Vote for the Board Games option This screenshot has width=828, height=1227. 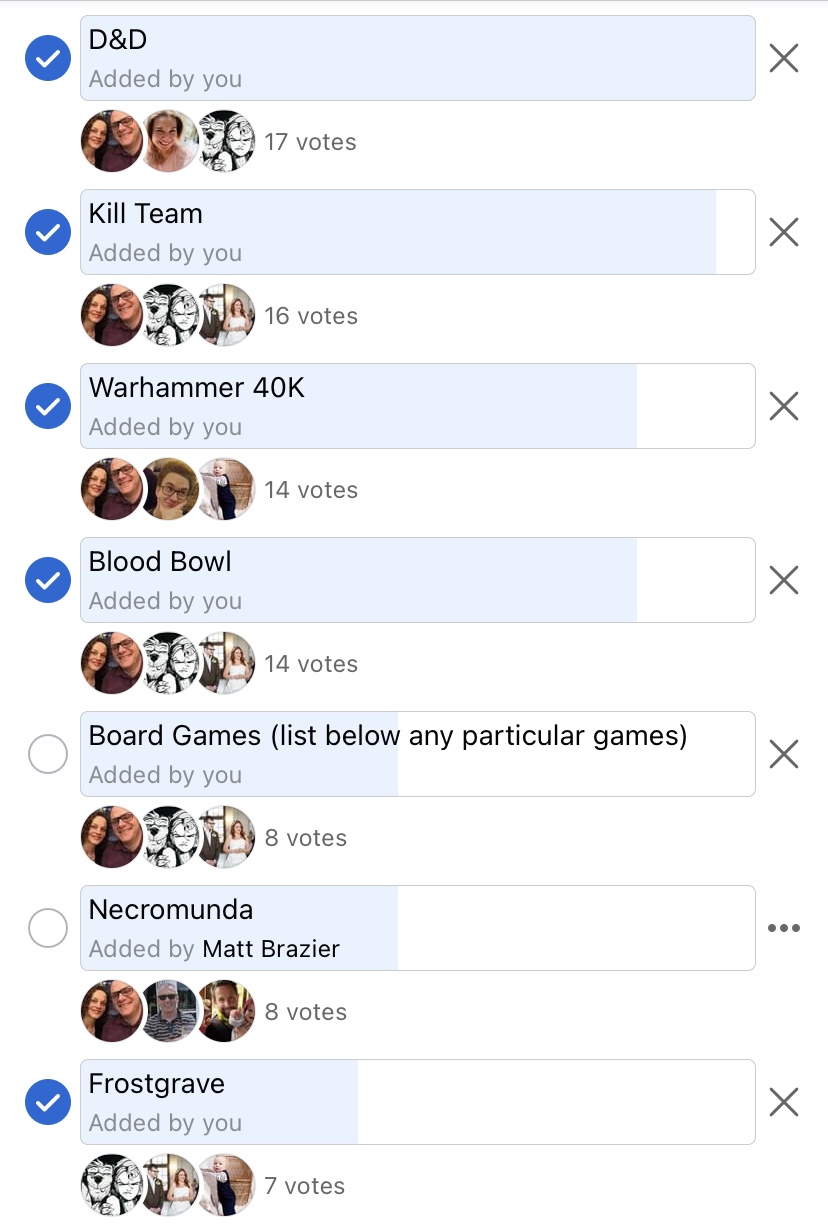(47, 754)
